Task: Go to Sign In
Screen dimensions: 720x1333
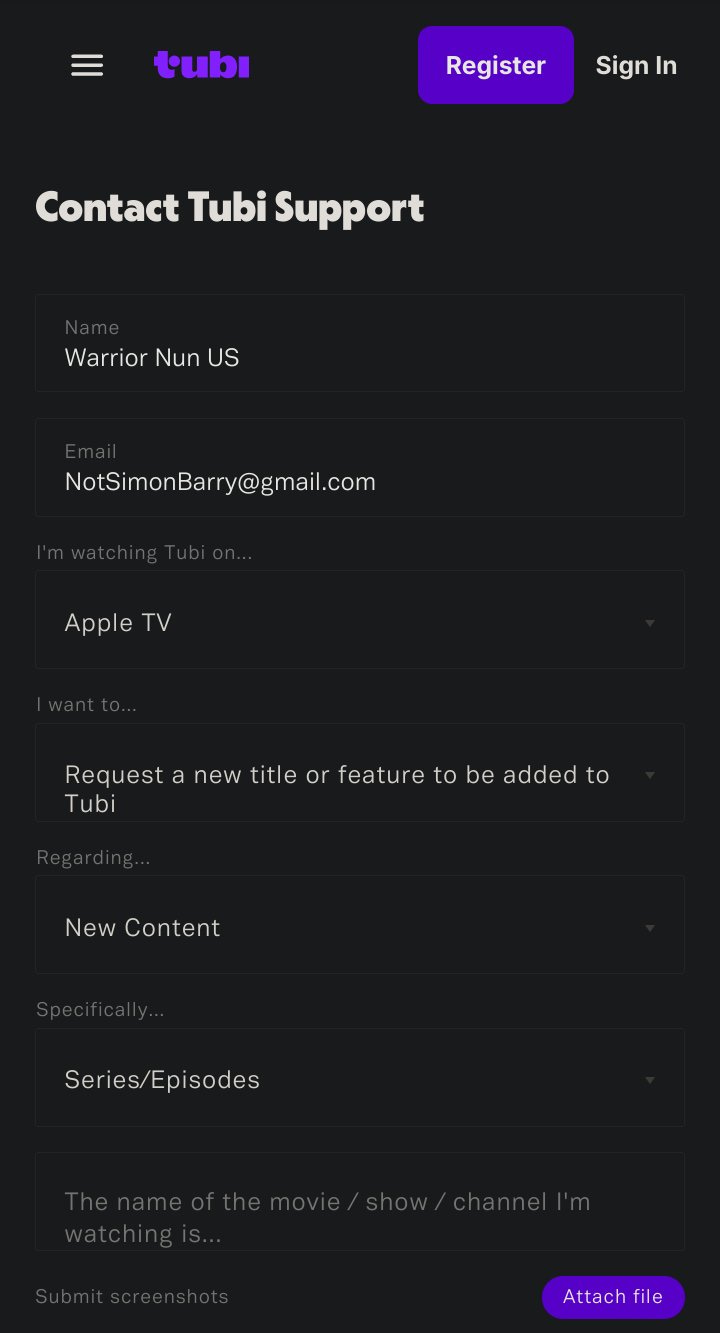Action: click(636, 65)
